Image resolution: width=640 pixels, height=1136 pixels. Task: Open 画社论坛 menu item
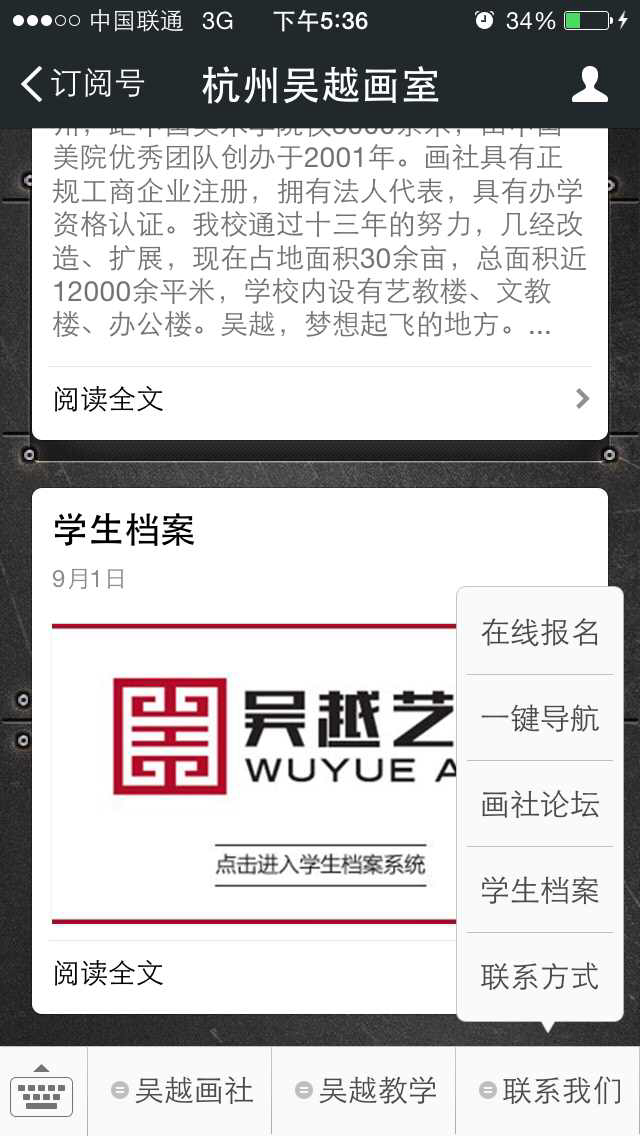540,804
